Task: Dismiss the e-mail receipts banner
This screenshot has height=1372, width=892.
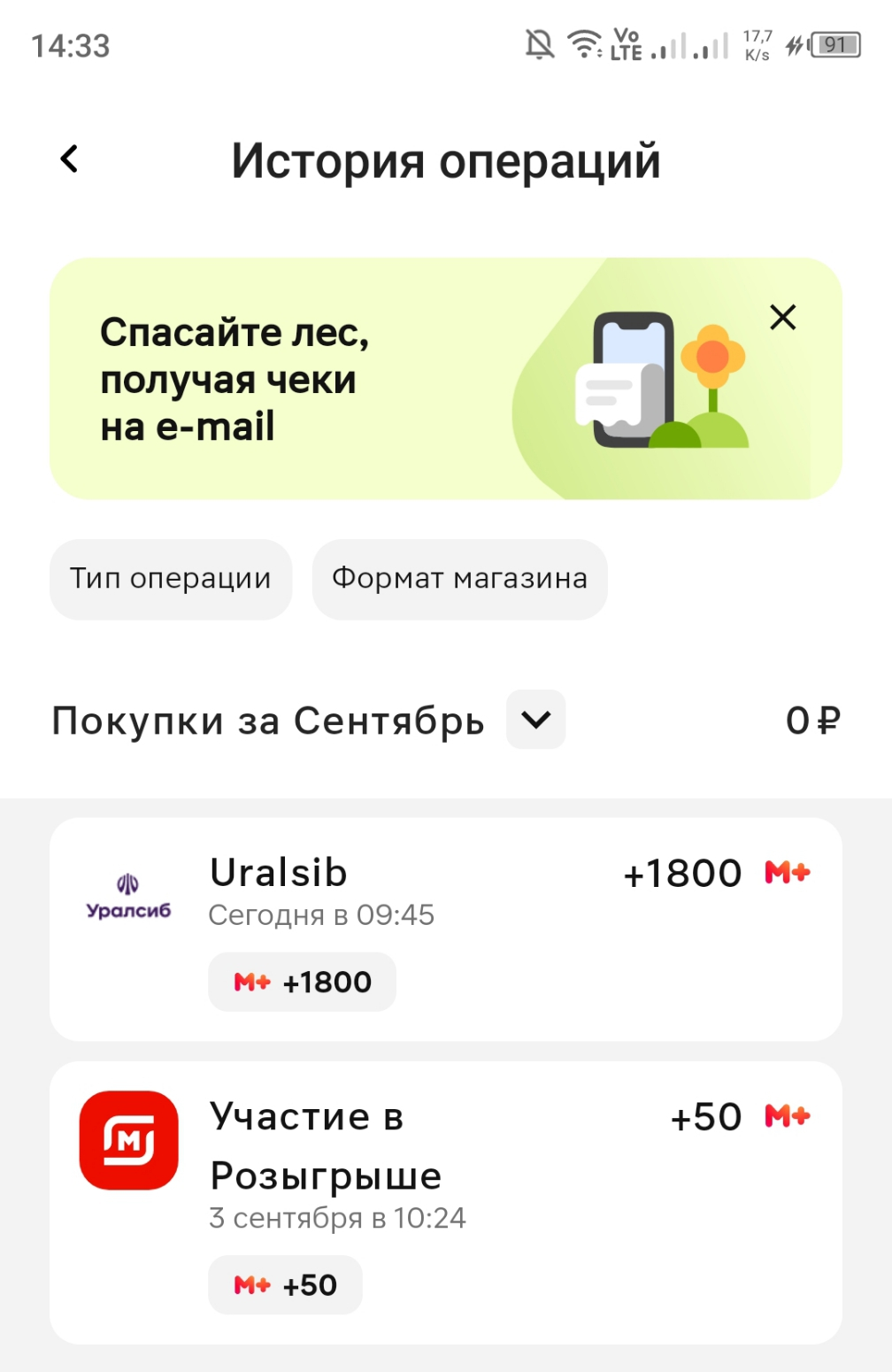Action: coord(782,317)
